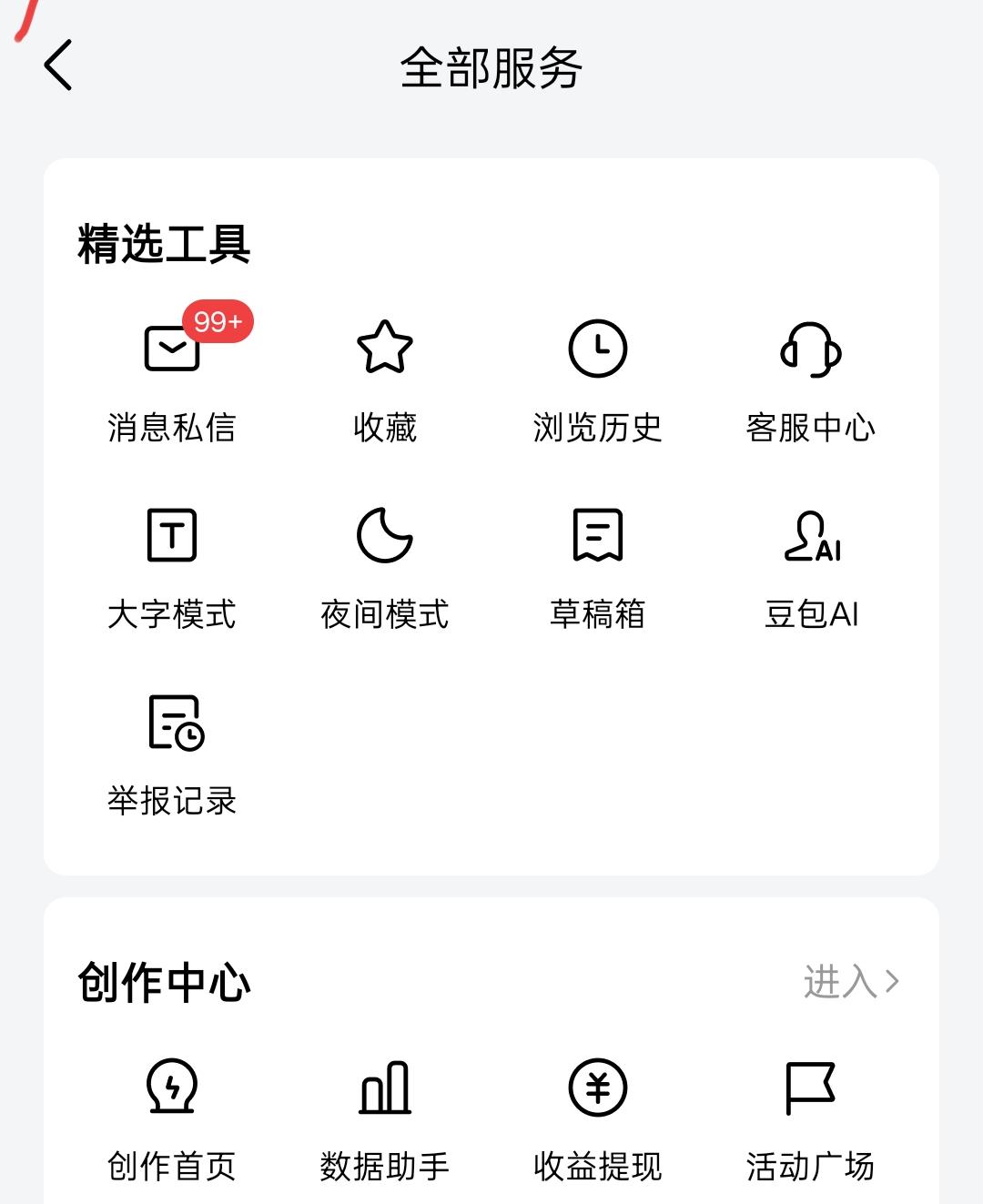
Task: Go back from 全部服务 page
Action: pos(58,66)
